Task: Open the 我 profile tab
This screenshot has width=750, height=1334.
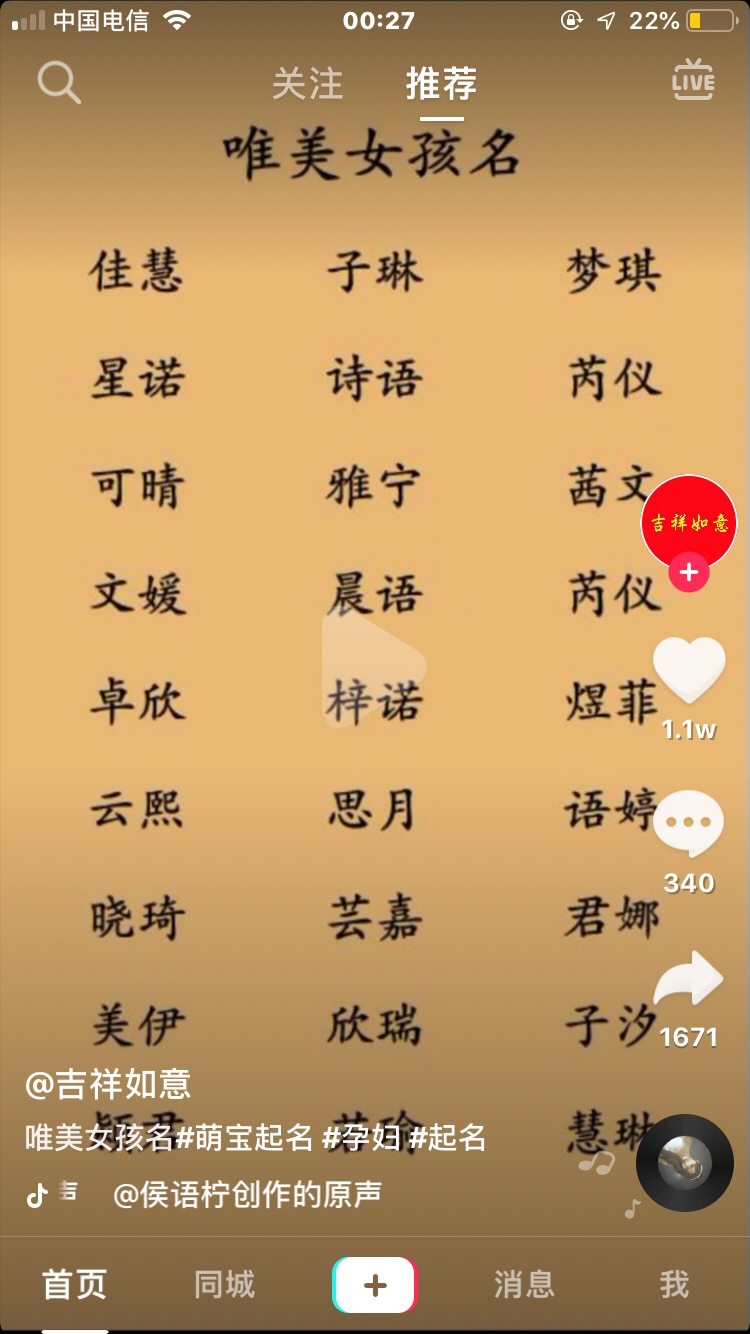Action: (674, 1285)
